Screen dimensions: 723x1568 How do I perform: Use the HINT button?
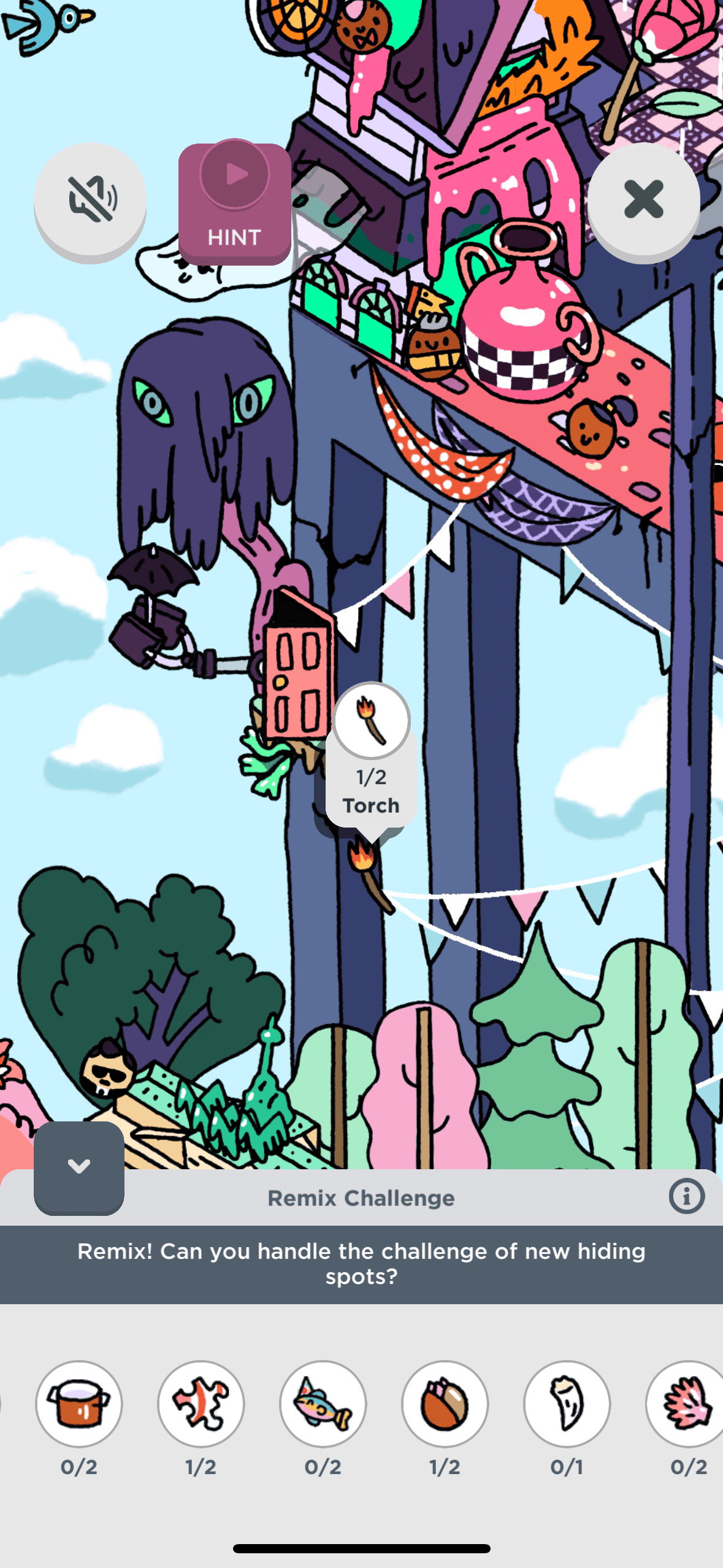point(234,203)
